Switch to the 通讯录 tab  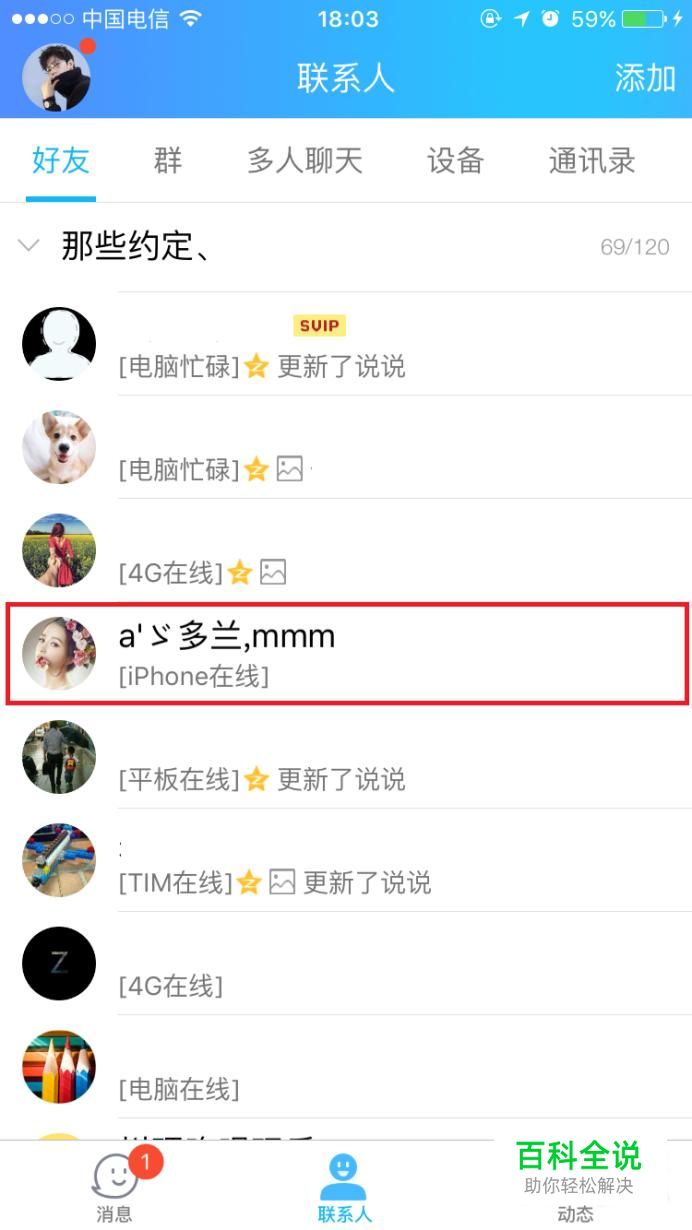[592, 161]
